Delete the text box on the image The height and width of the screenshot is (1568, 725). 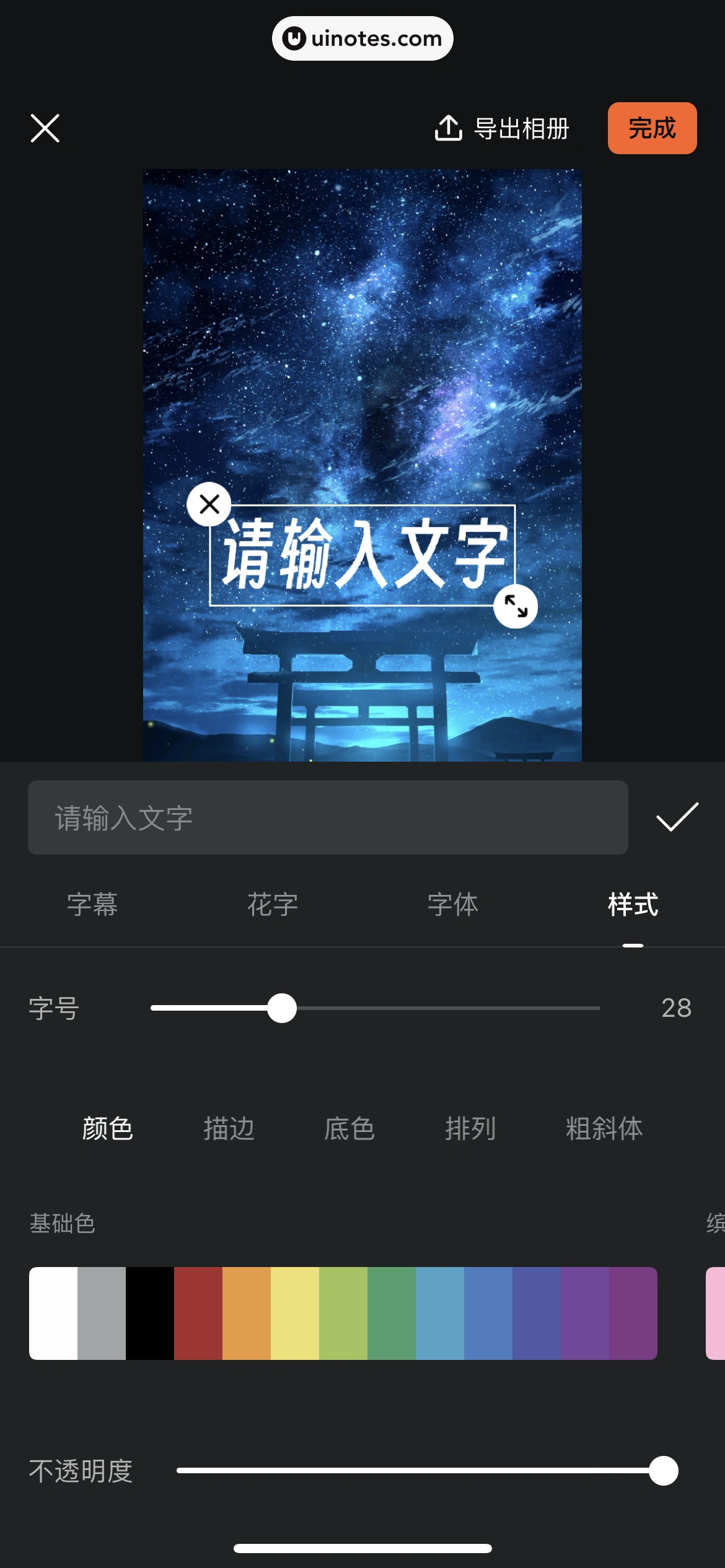[x=209, y=504]
